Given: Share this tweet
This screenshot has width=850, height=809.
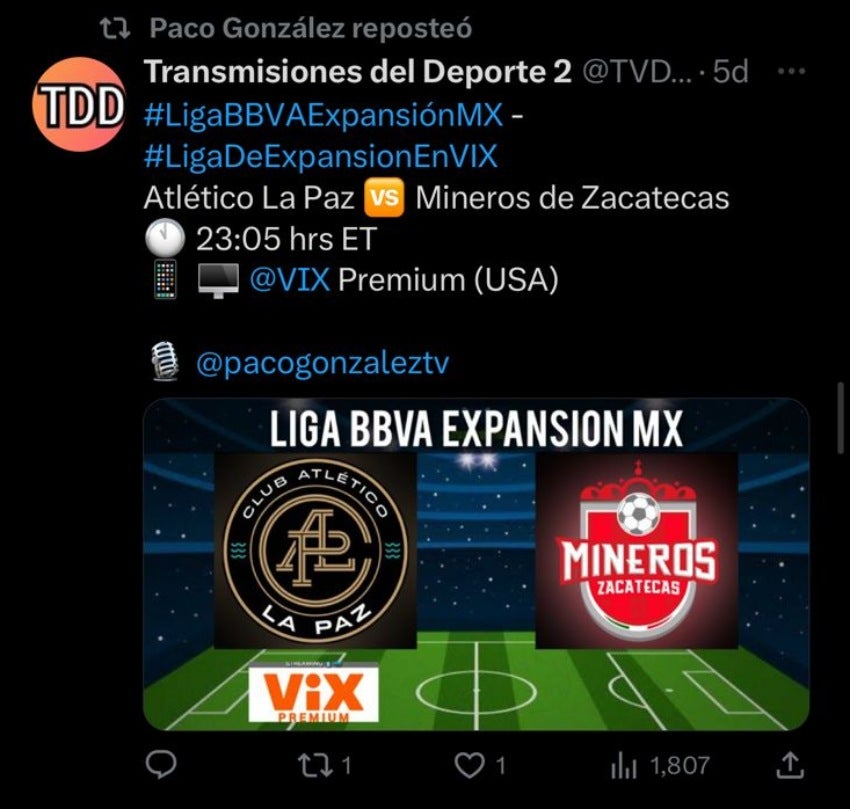Looking at the screenshot, I should (789, 766).
